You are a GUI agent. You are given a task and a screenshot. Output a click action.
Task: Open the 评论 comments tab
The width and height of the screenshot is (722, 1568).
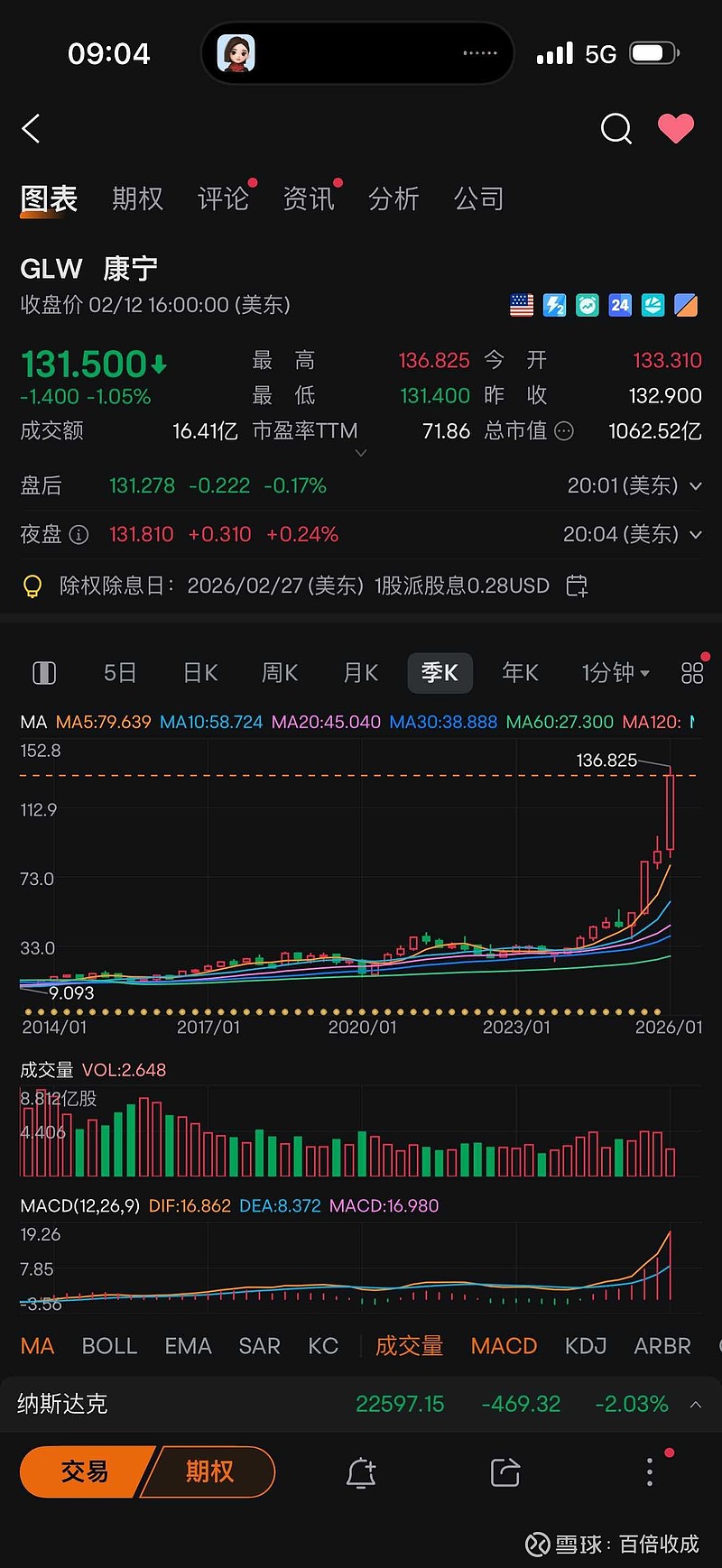pos(223,198)
